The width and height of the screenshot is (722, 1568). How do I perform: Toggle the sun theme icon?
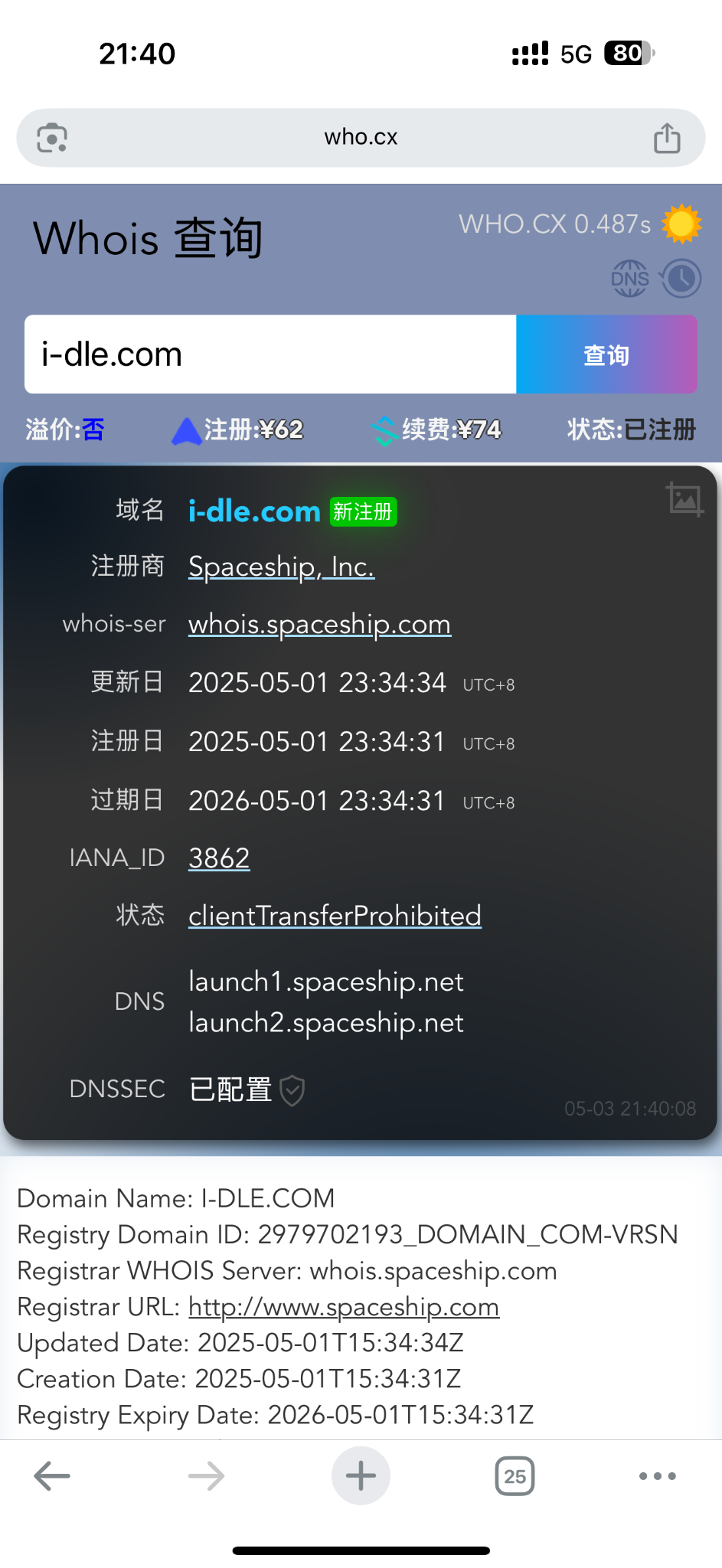[x=681, y=224]
